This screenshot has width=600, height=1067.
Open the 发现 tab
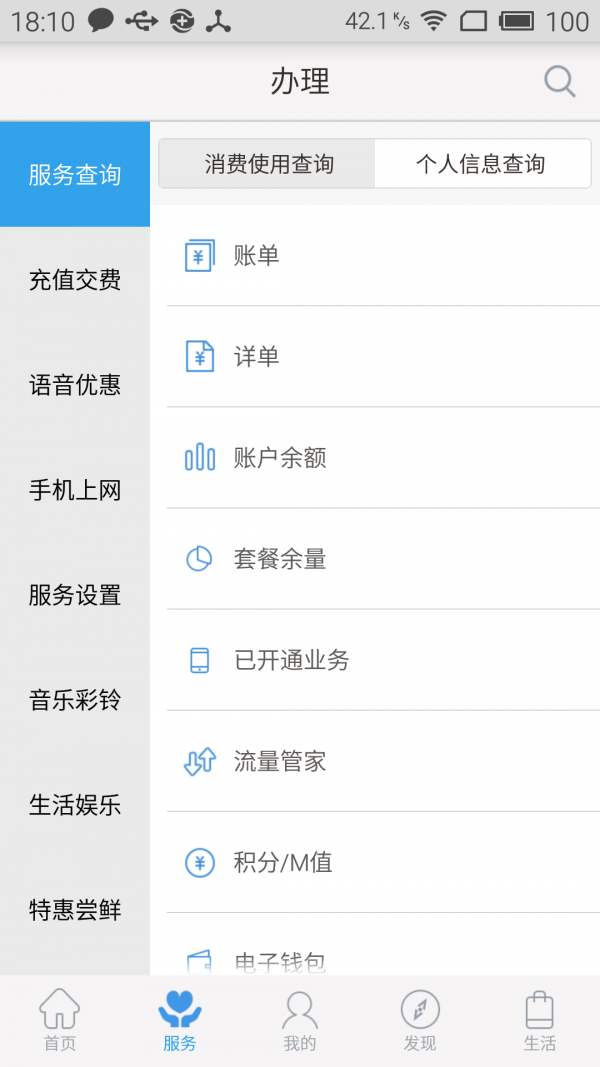pos(420,1020)
